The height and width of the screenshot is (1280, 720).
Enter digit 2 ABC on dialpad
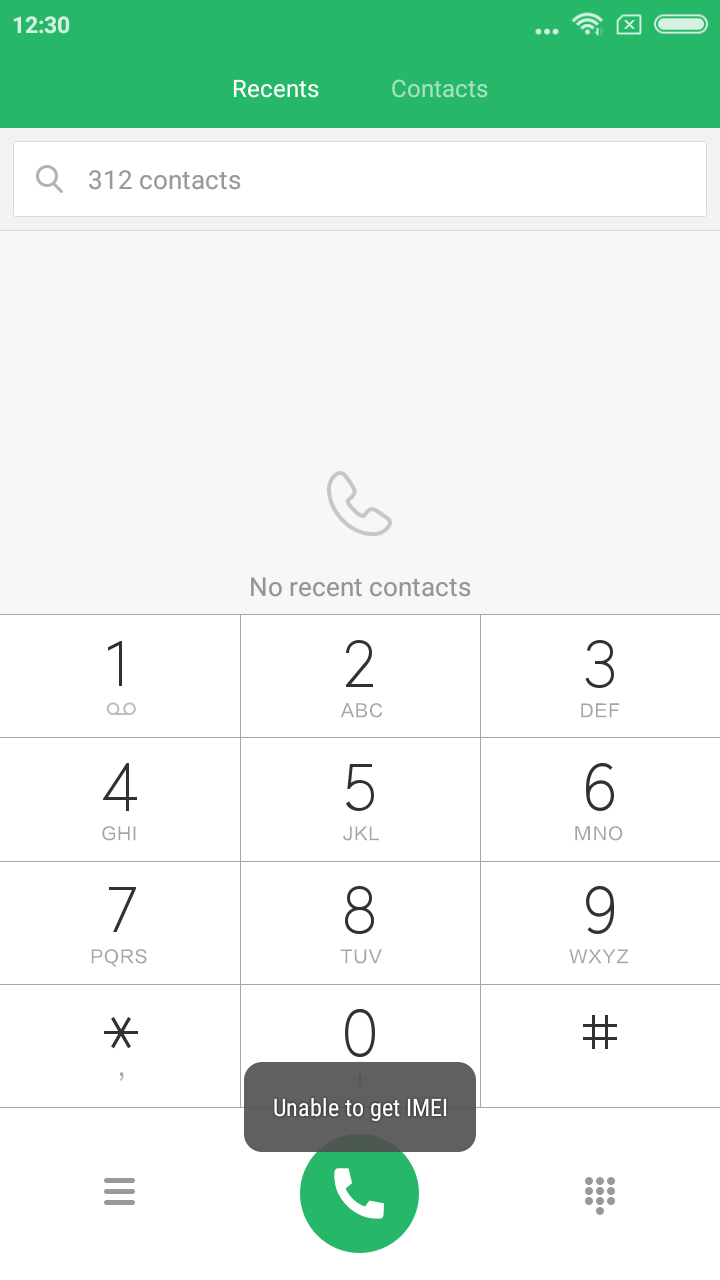point(360,676)
